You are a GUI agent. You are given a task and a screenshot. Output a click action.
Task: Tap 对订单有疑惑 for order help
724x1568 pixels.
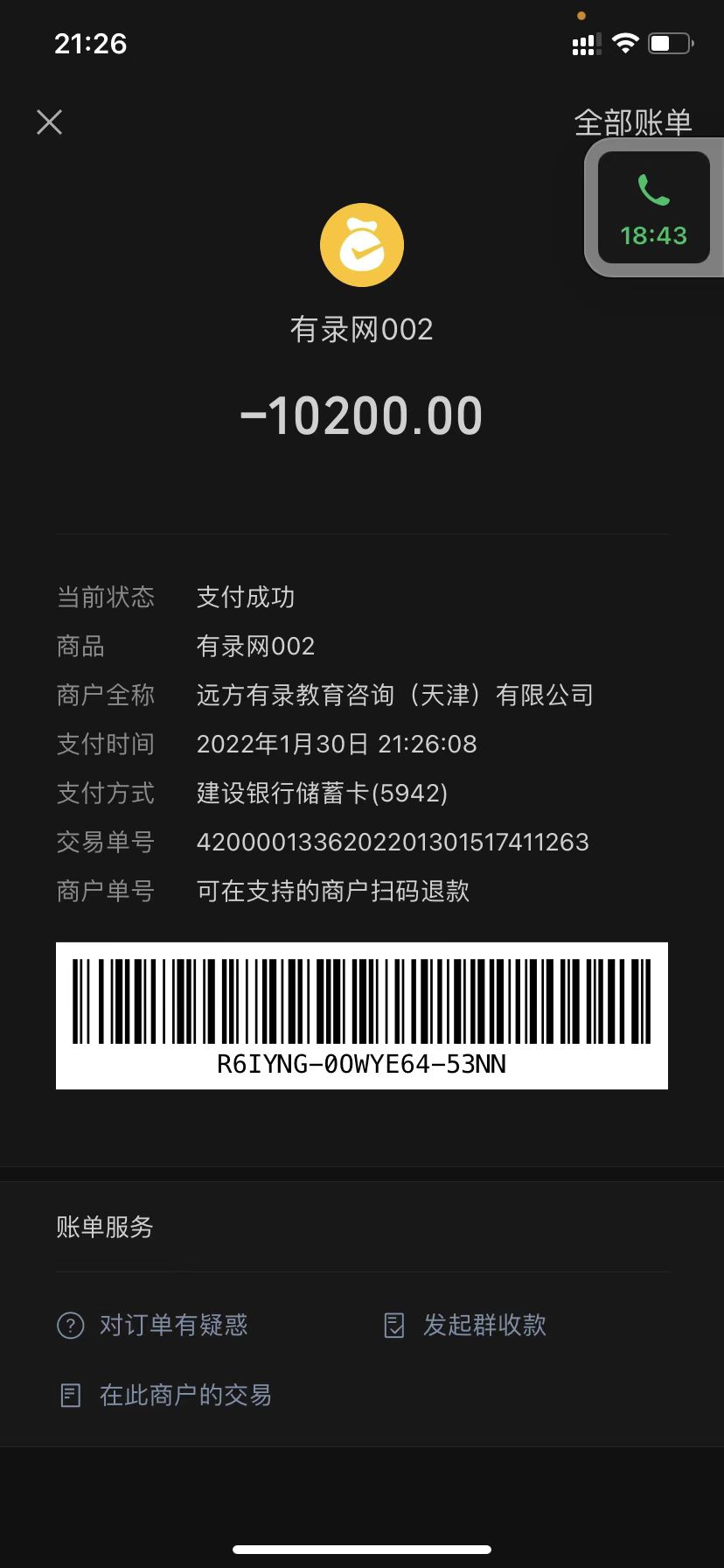(153, 1325)
